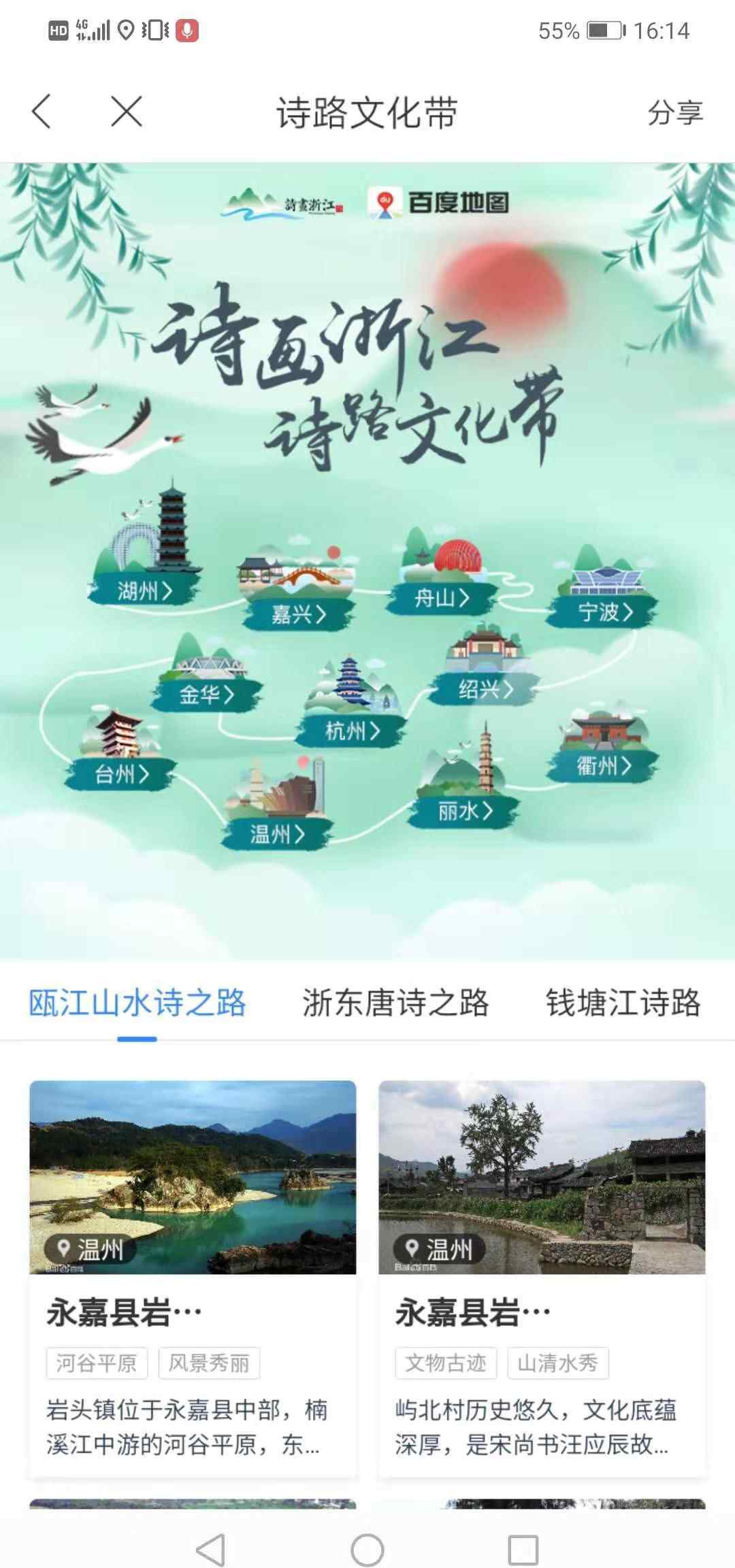Open the 绍兴 city entry

pos(485,689)
